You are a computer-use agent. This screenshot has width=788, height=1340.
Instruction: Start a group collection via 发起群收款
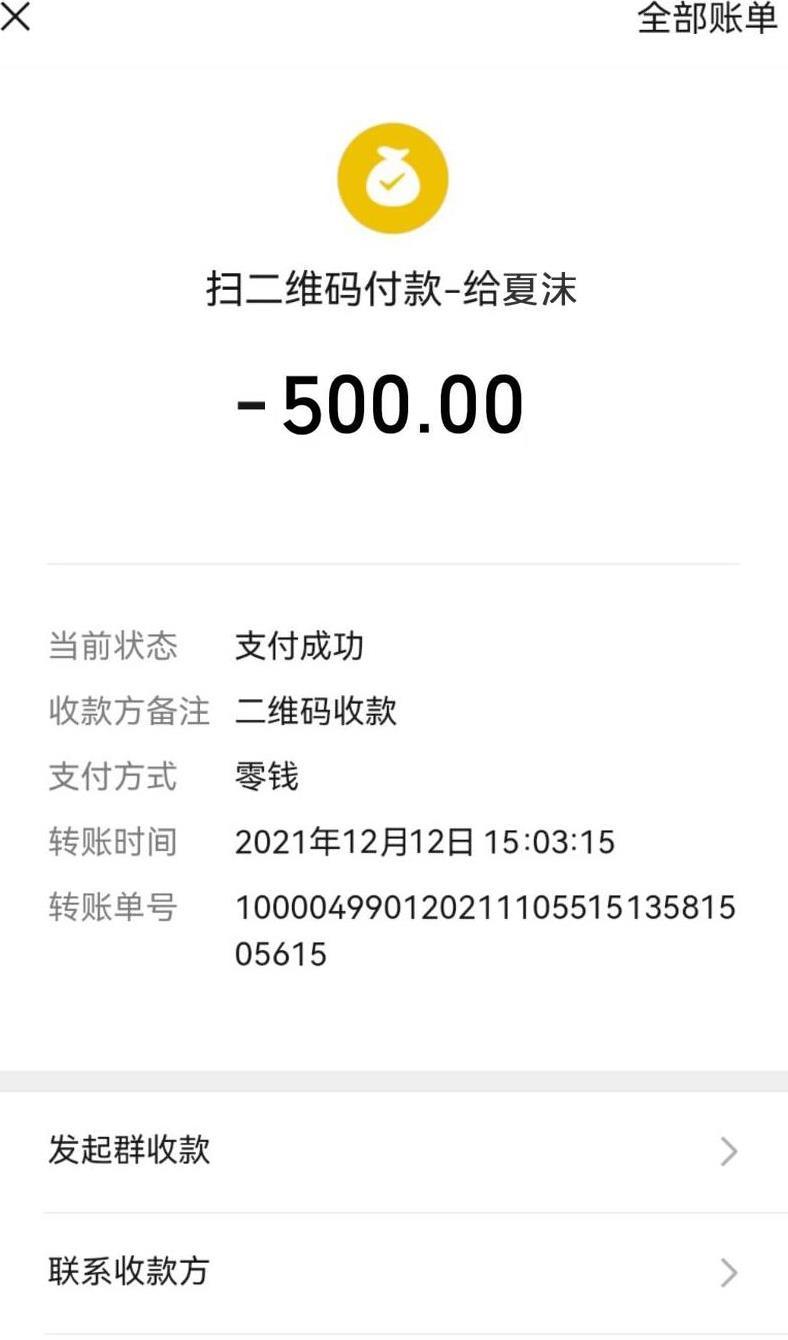click(393, 1151)
